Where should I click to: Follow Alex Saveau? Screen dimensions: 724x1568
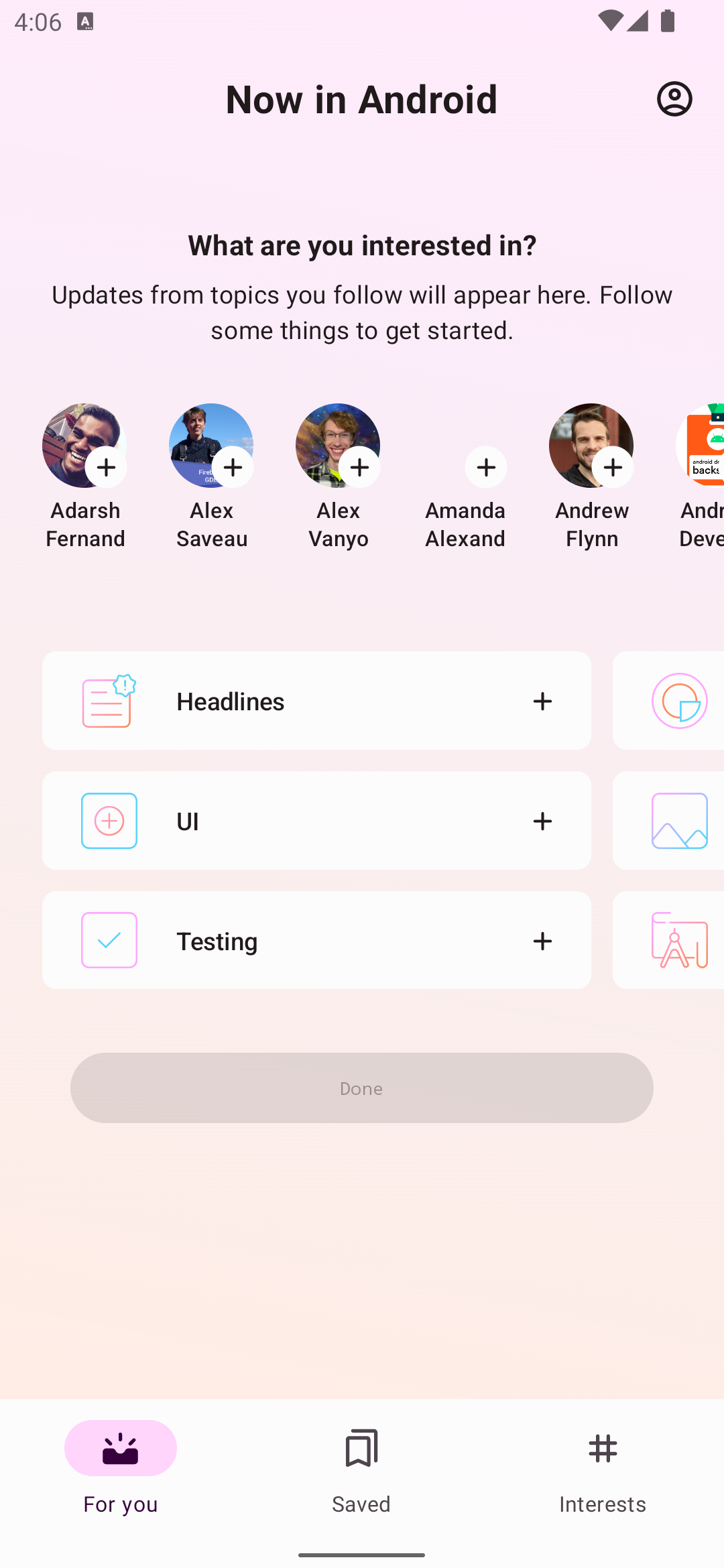tap(233, 467)
